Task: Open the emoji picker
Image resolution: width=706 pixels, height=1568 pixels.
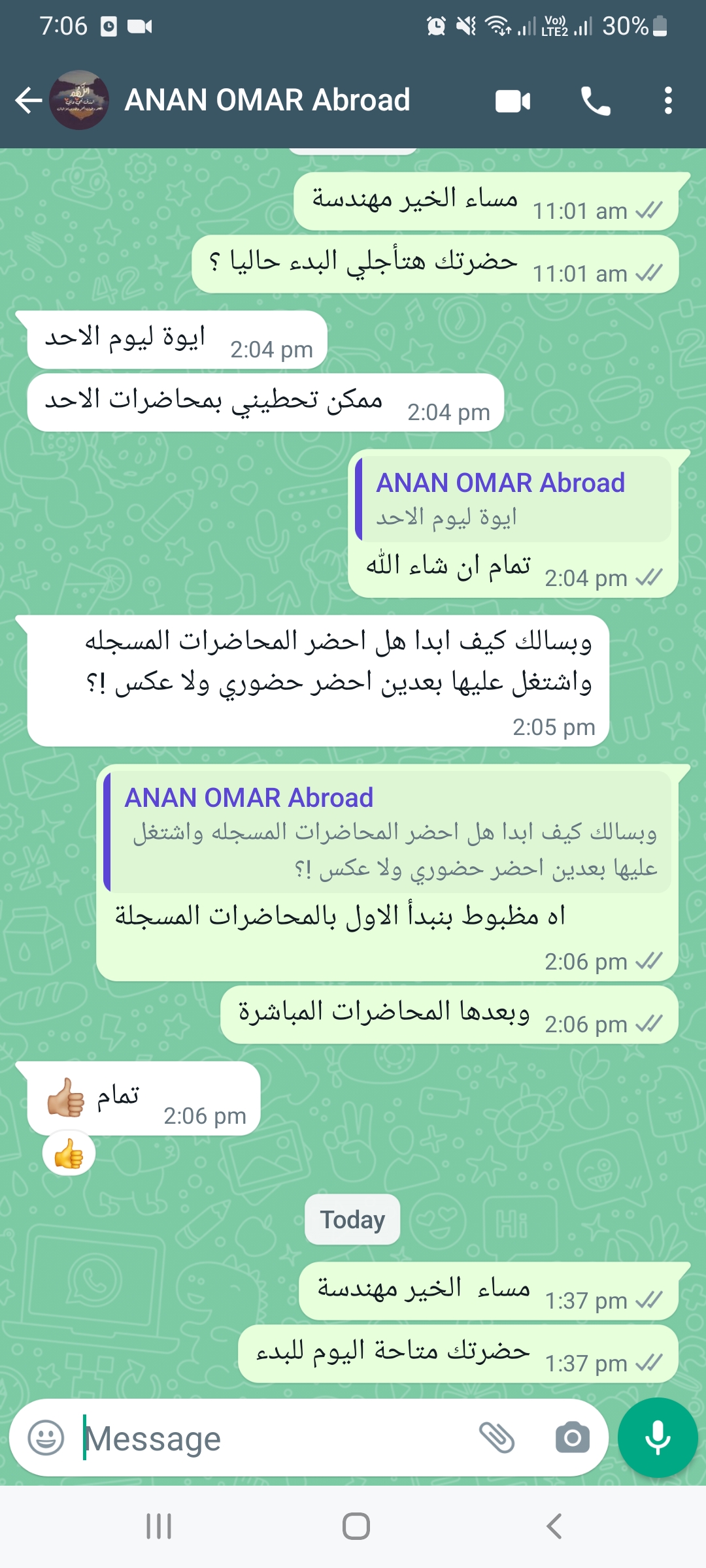Action: pos(46,1438)
